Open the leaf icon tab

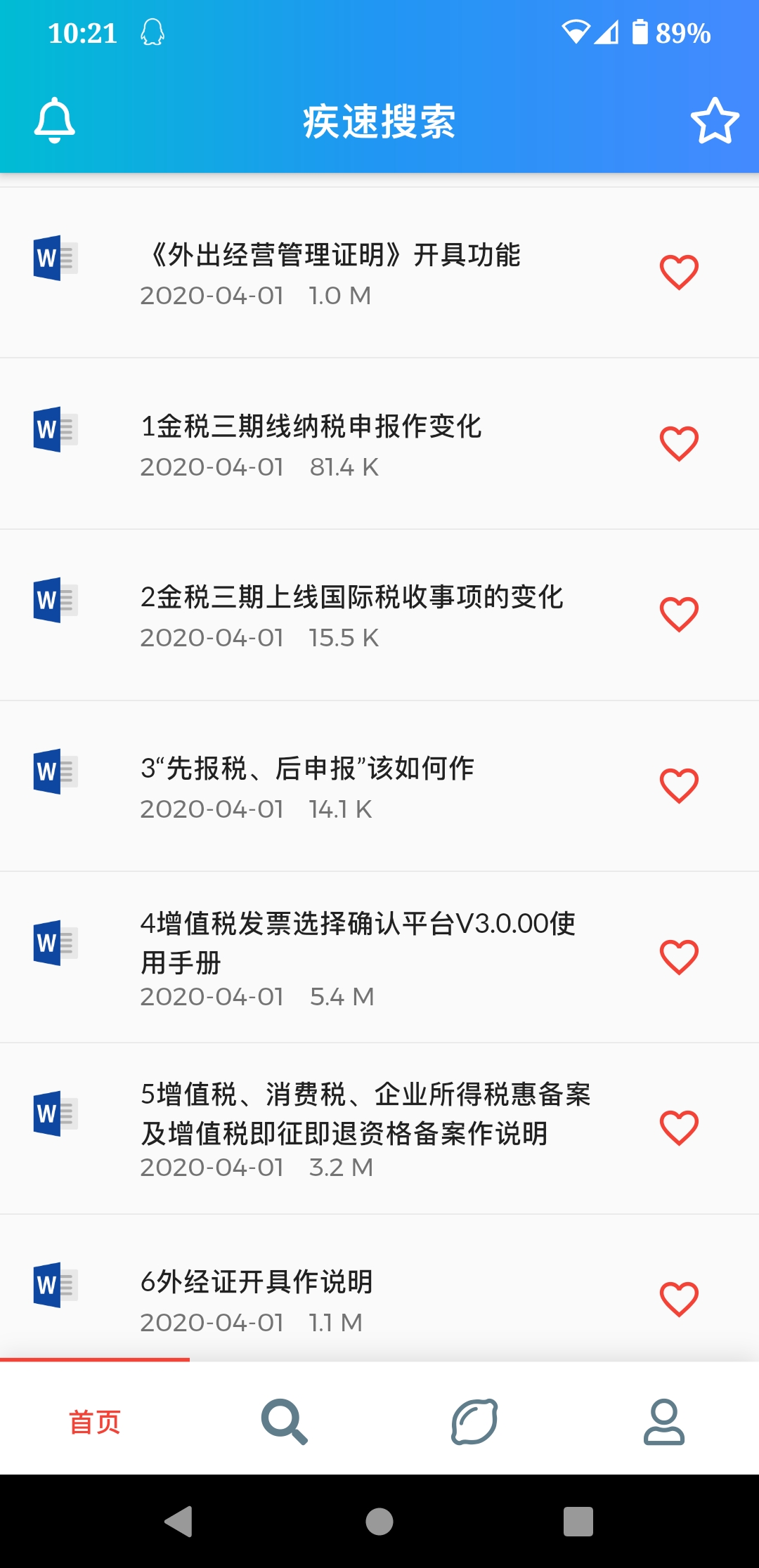pyautogui.click(x=474, y=1422)
